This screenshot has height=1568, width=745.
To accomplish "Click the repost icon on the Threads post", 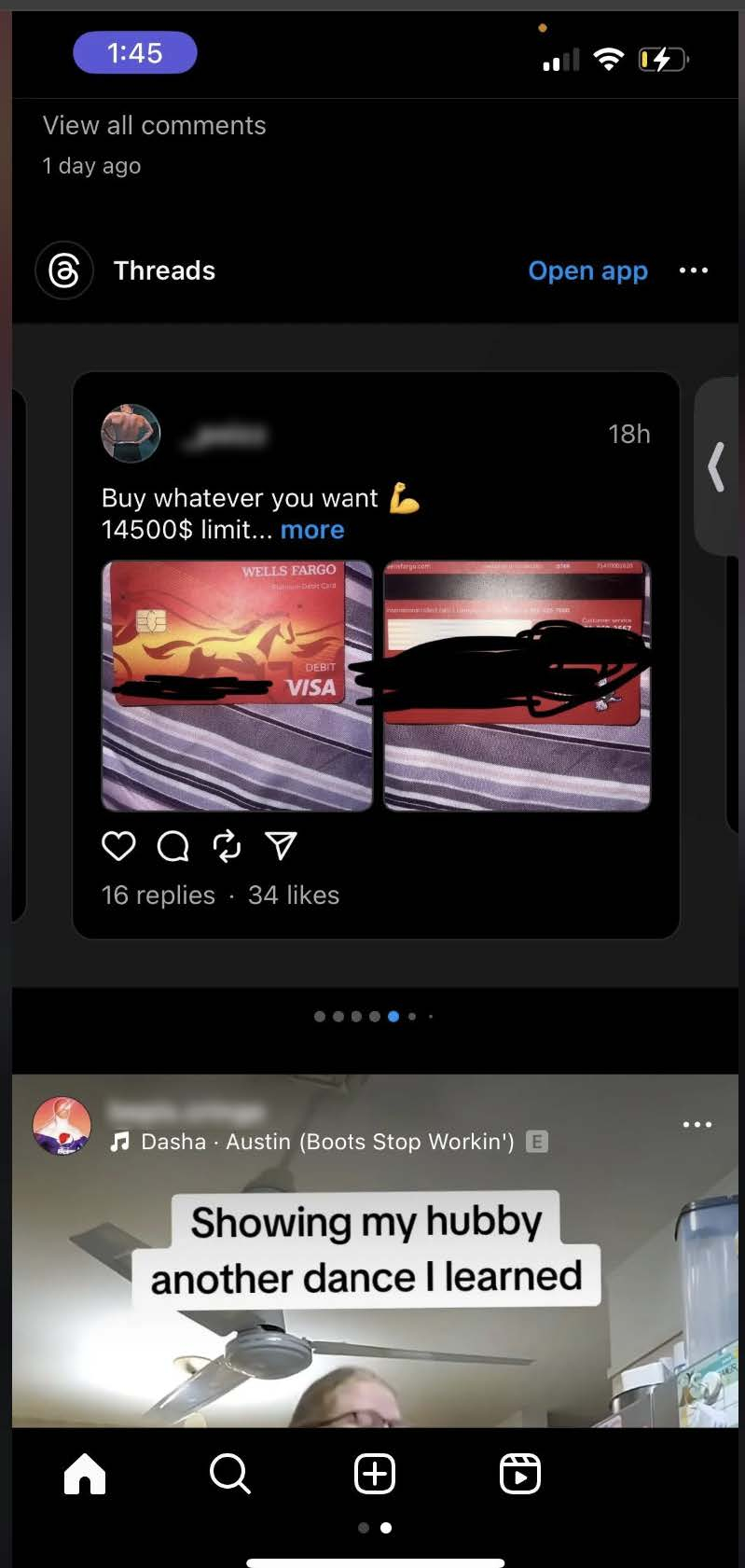I will [x=227, y=847].
